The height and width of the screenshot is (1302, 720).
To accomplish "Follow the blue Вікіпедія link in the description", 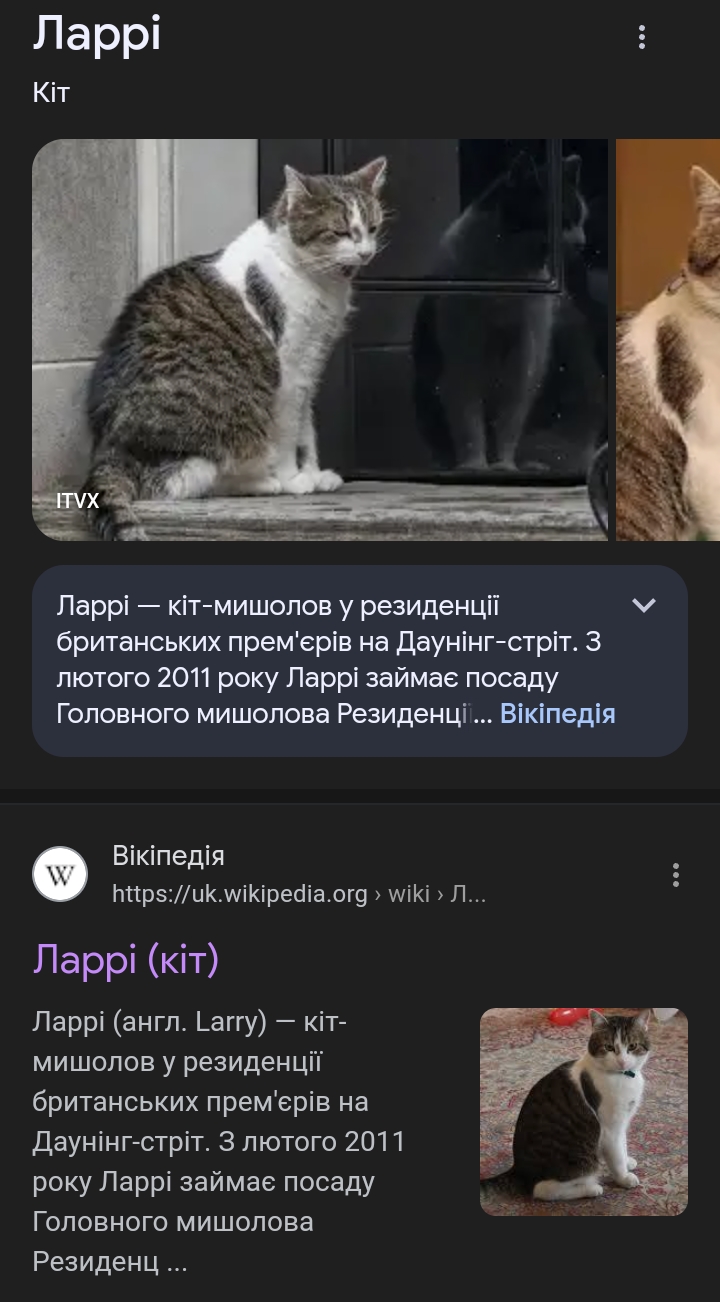I will coord(557,713).
